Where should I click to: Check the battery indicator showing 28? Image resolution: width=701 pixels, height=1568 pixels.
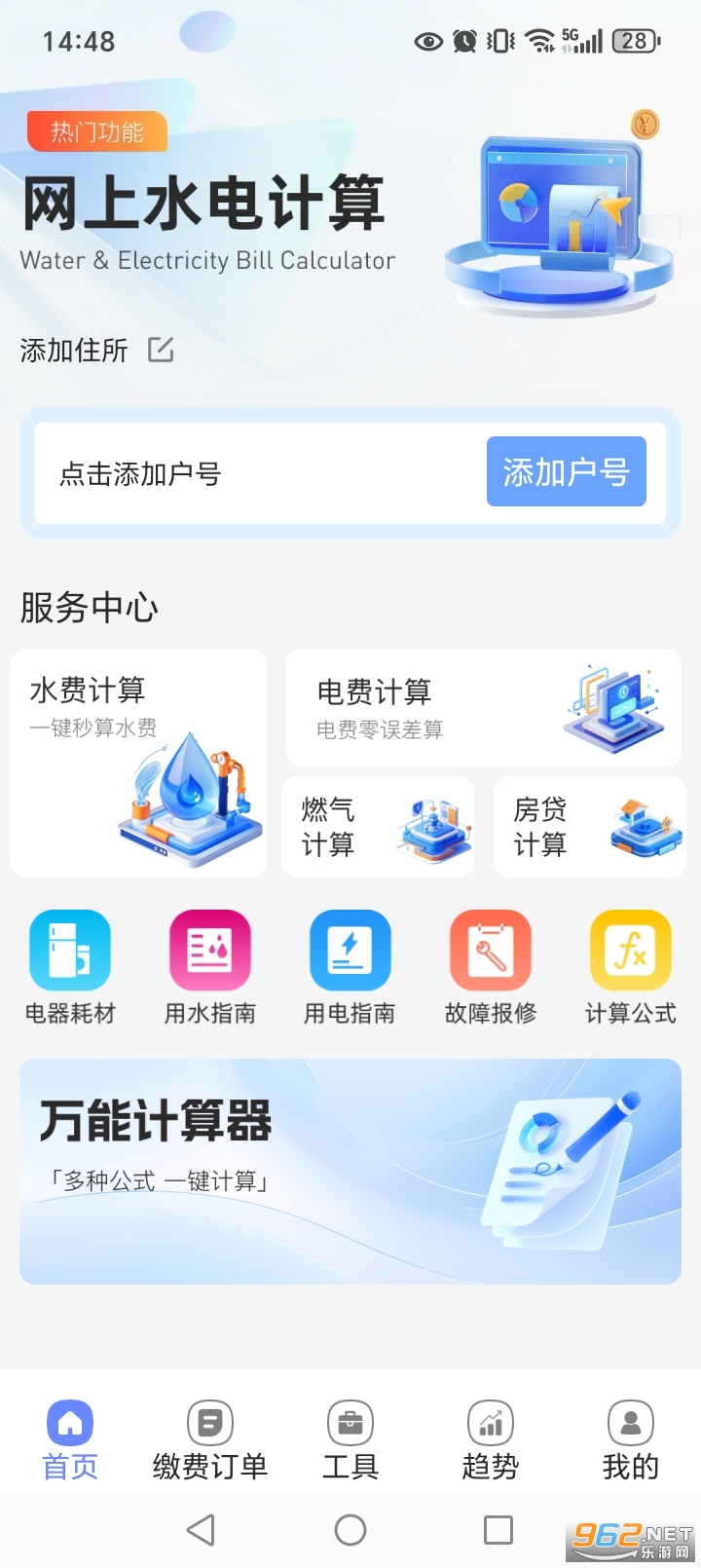pyautogui.click(x=634, y=41)
